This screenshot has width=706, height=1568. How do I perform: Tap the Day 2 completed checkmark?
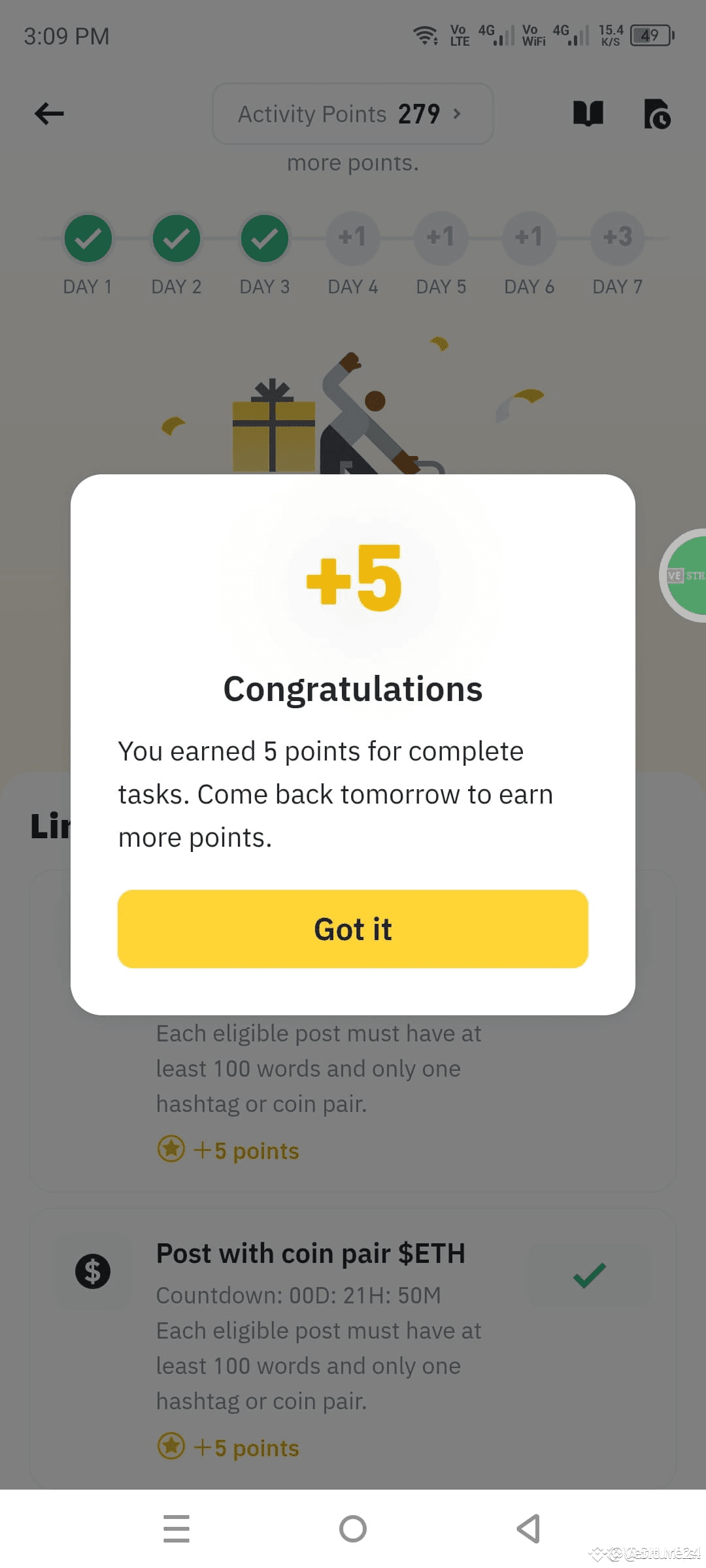click(x=176, y=238)
